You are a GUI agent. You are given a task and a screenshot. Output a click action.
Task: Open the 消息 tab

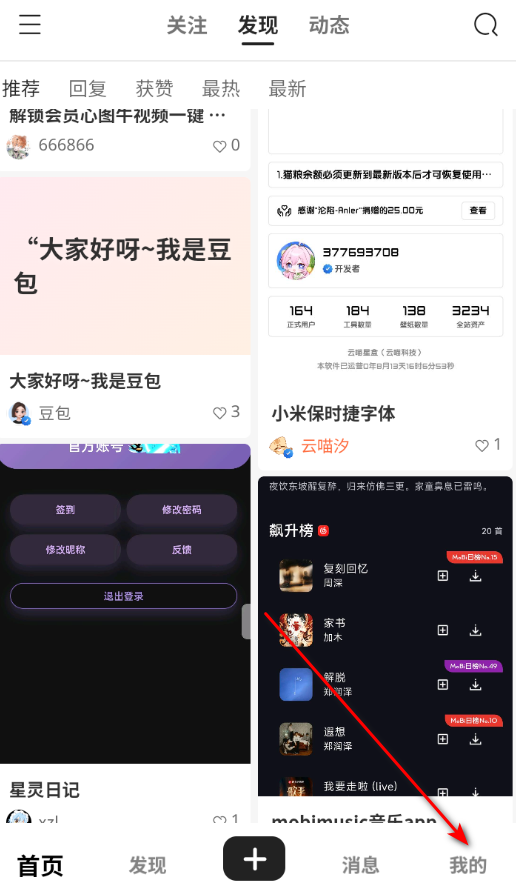(x=361, y=865)
